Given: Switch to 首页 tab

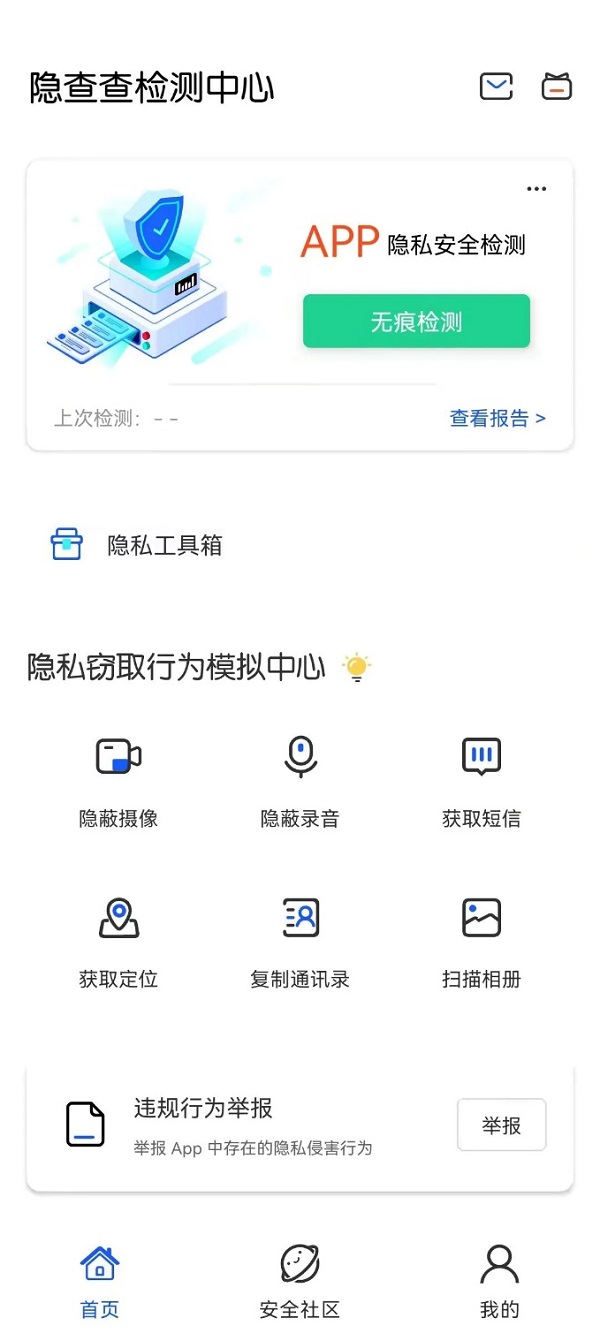Looking at the screenshot, I should (99, 1282).
